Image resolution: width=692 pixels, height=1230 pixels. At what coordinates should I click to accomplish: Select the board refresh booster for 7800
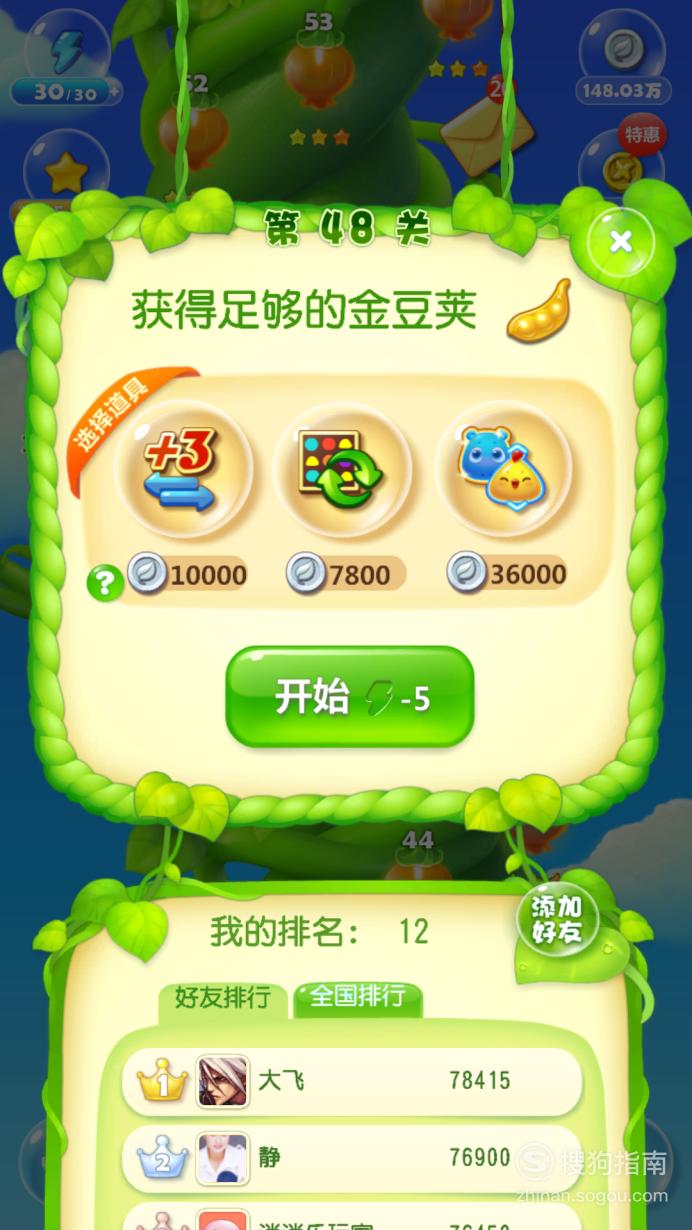pos(342,470)
